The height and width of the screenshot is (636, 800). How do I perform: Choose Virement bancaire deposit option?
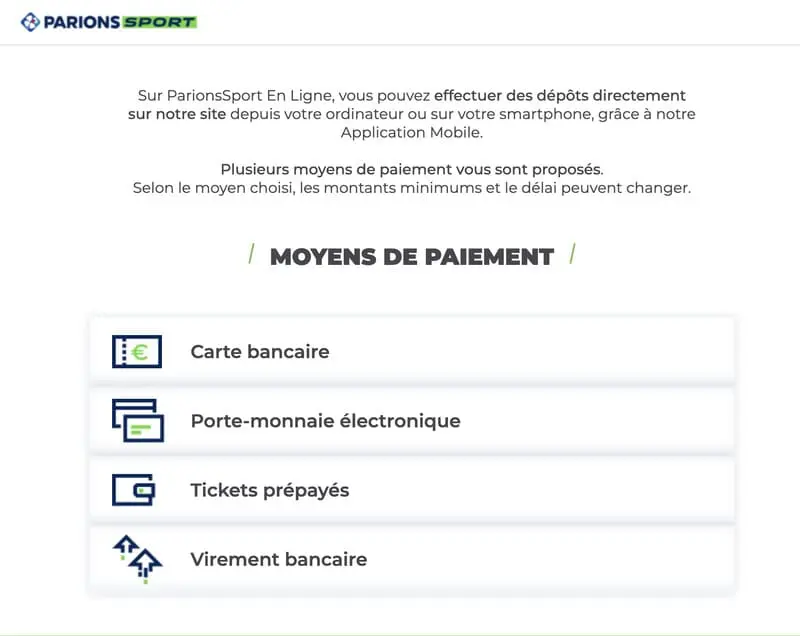411,559
